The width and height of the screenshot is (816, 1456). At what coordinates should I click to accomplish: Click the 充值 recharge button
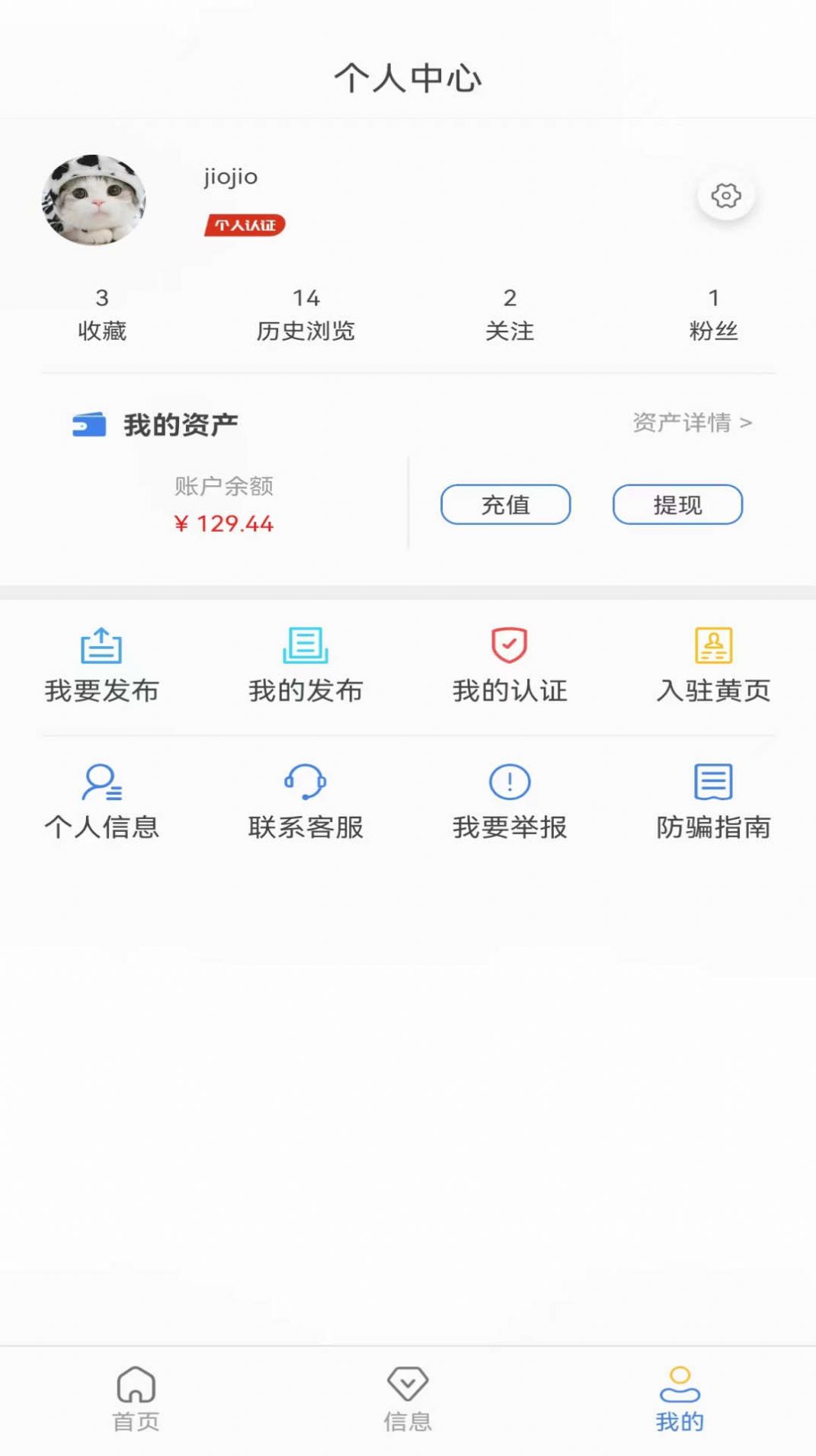pos(505,505)
